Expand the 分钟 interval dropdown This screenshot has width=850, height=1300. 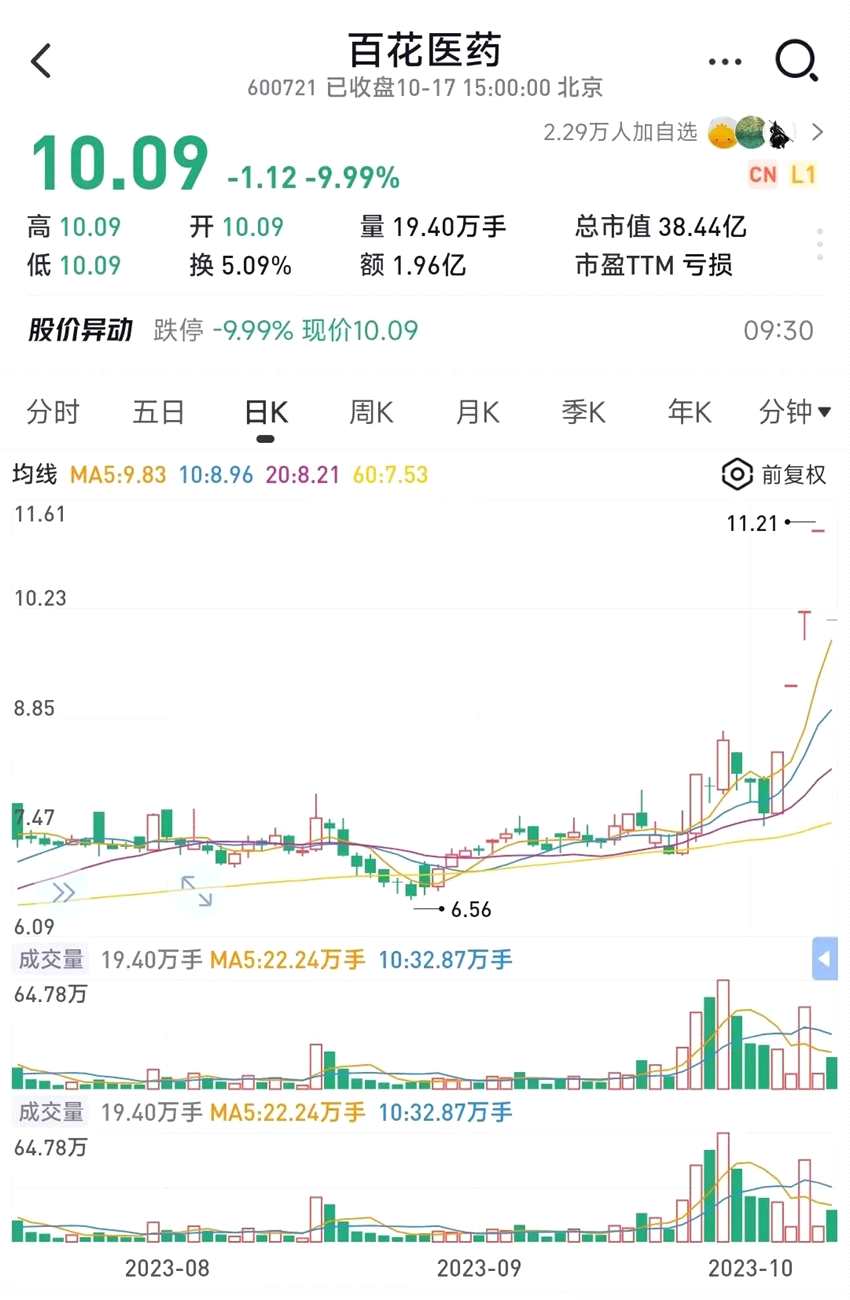pos(795,412)
